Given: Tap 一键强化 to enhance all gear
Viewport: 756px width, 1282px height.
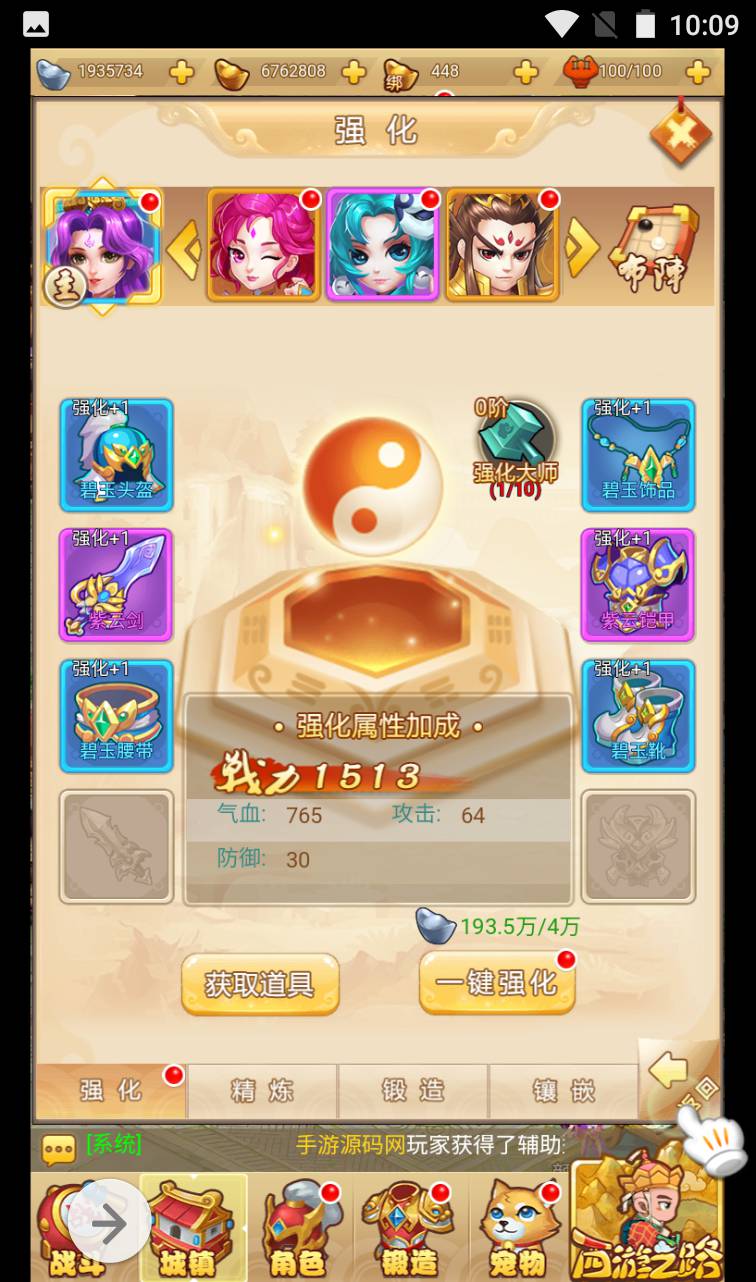Looking at the screenshot, I should (496, 982).
